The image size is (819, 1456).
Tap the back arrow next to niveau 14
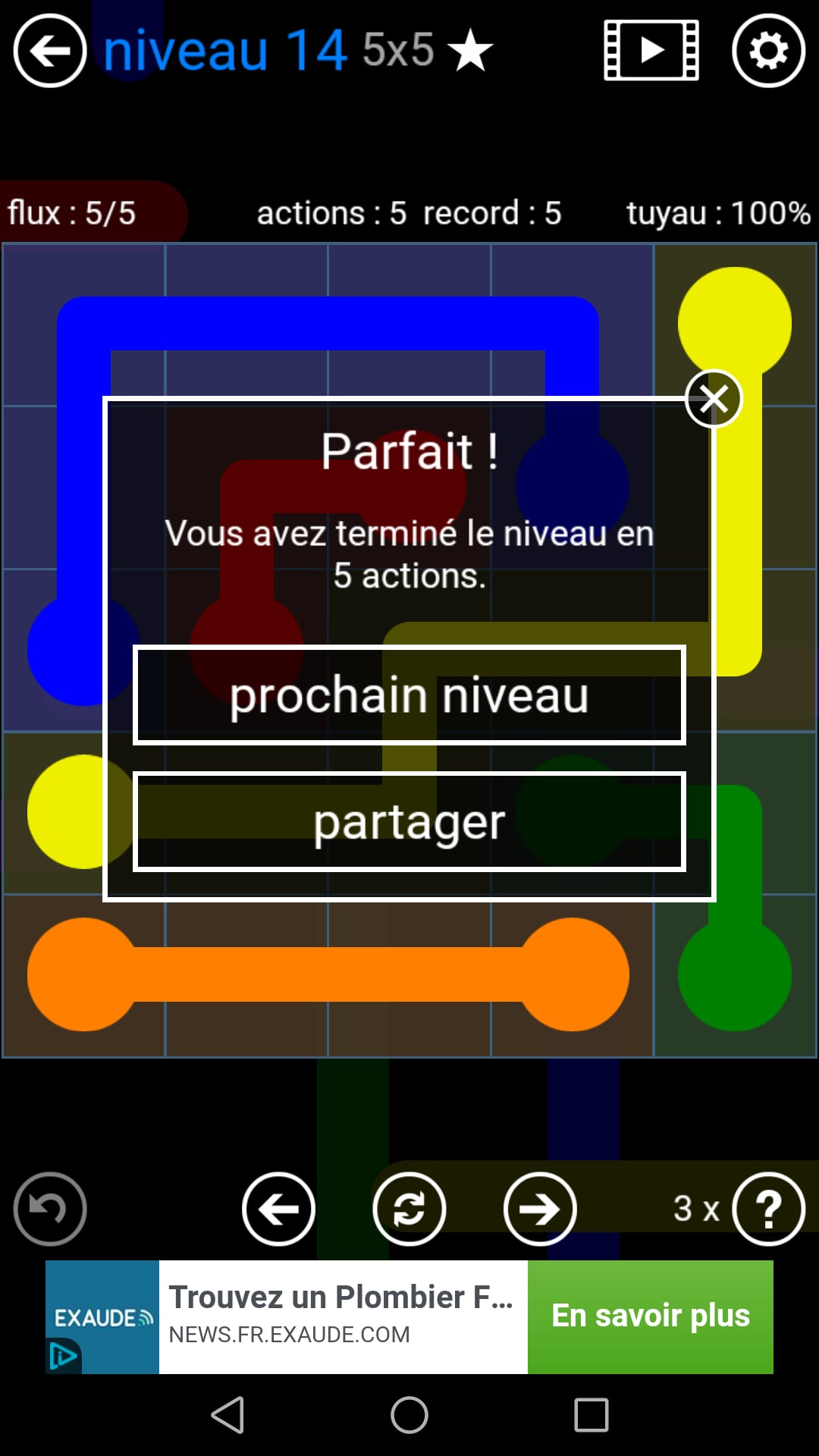50,51
